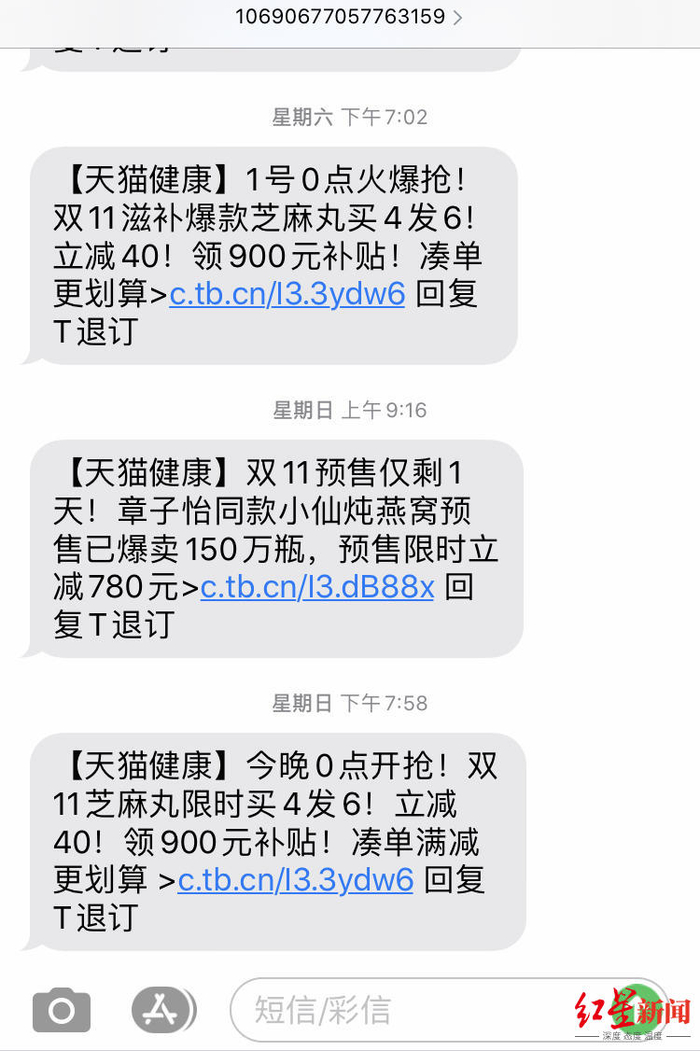Open the first c.tb.cn/l3.3ydw6 link
700x1051 pixels.
287,294
